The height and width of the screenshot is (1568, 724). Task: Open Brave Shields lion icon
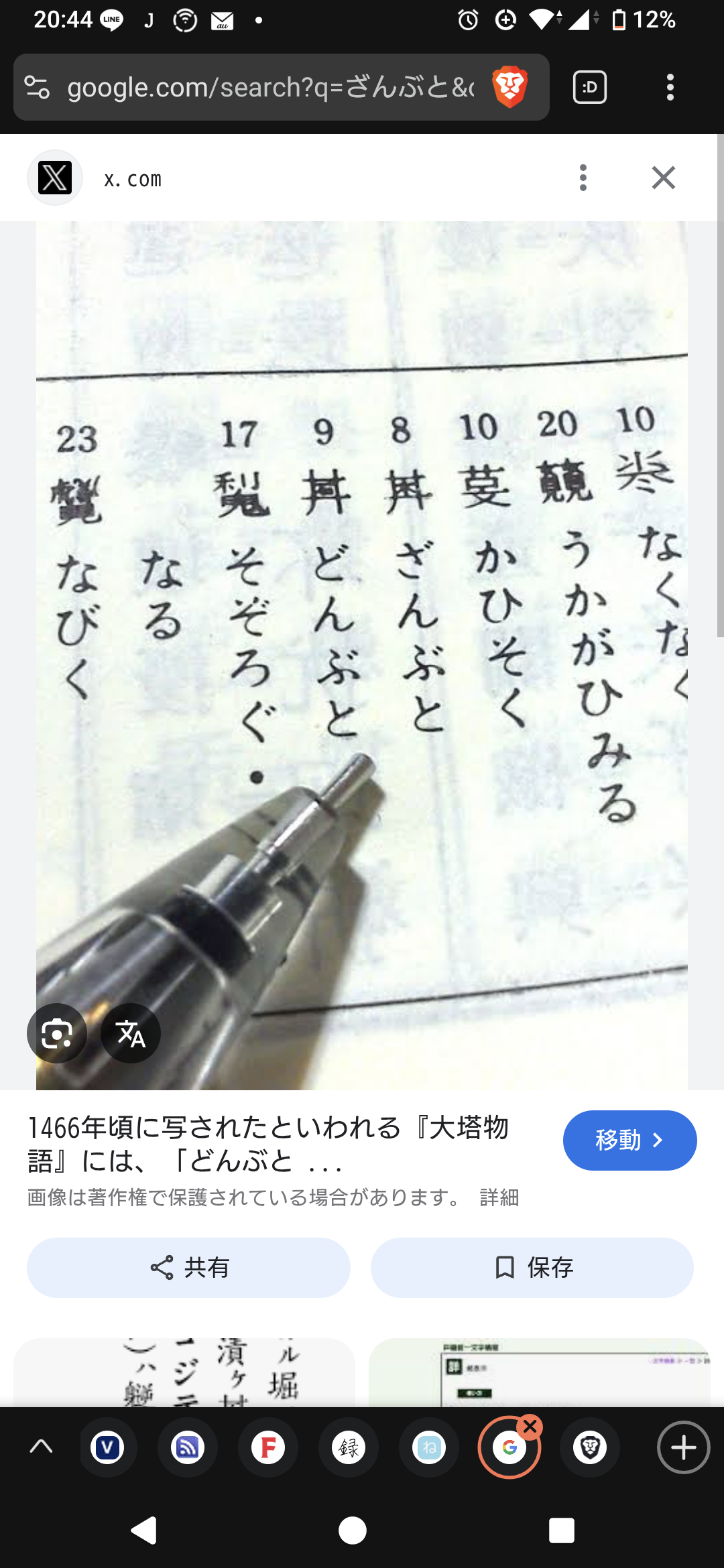pyautogui.click(x=510, y=87)
